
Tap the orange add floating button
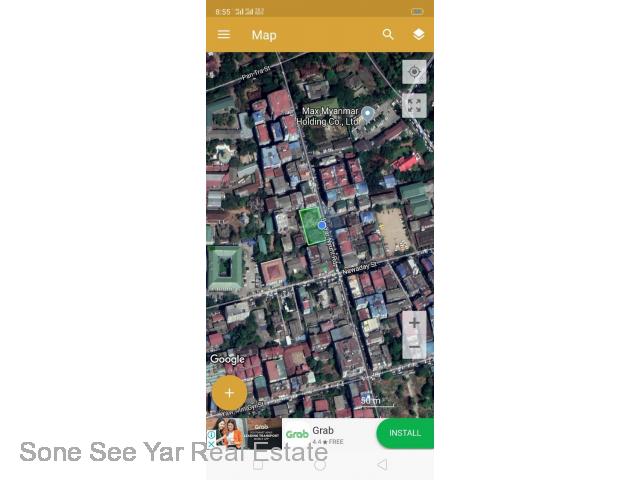click(229, 393)
